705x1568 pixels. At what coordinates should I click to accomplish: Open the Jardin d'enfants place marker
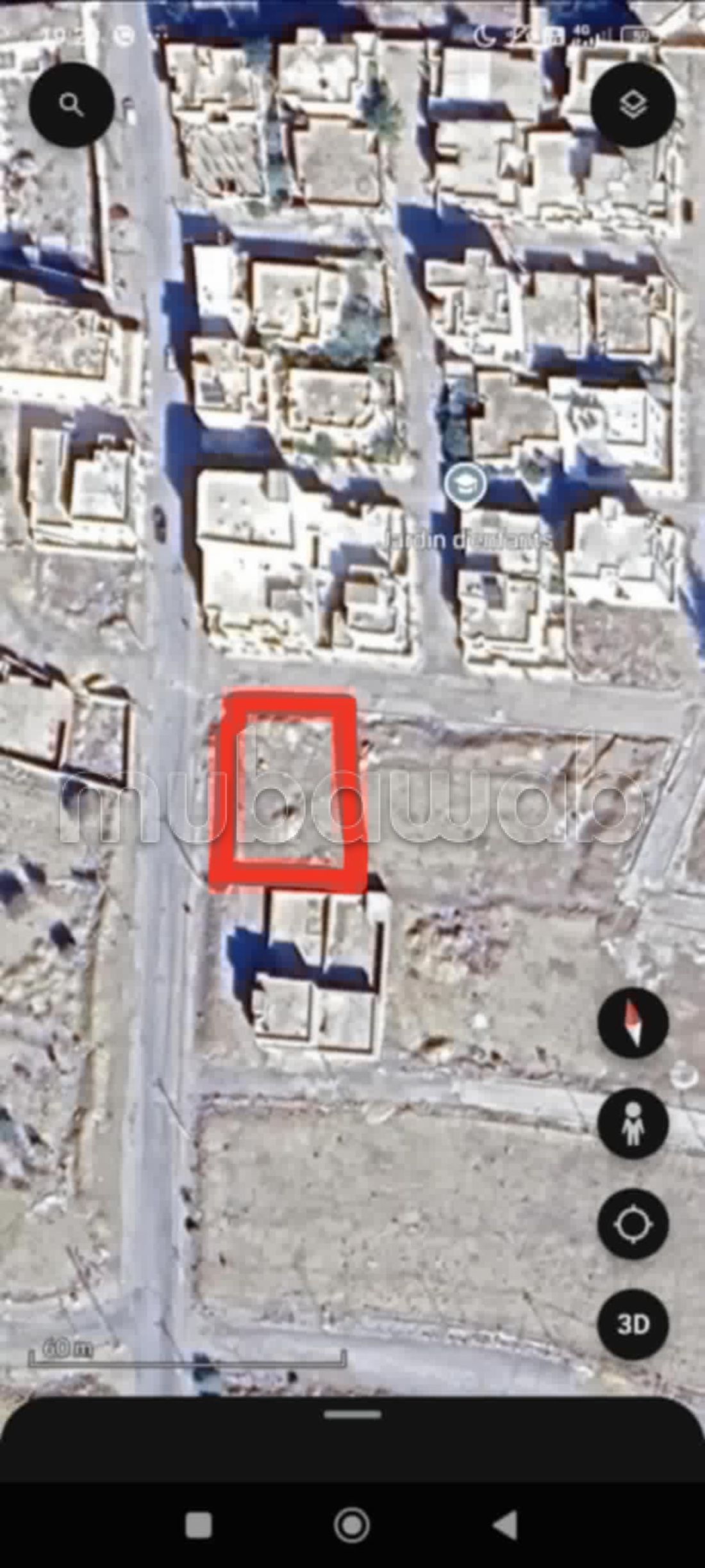tap(466, 486)
